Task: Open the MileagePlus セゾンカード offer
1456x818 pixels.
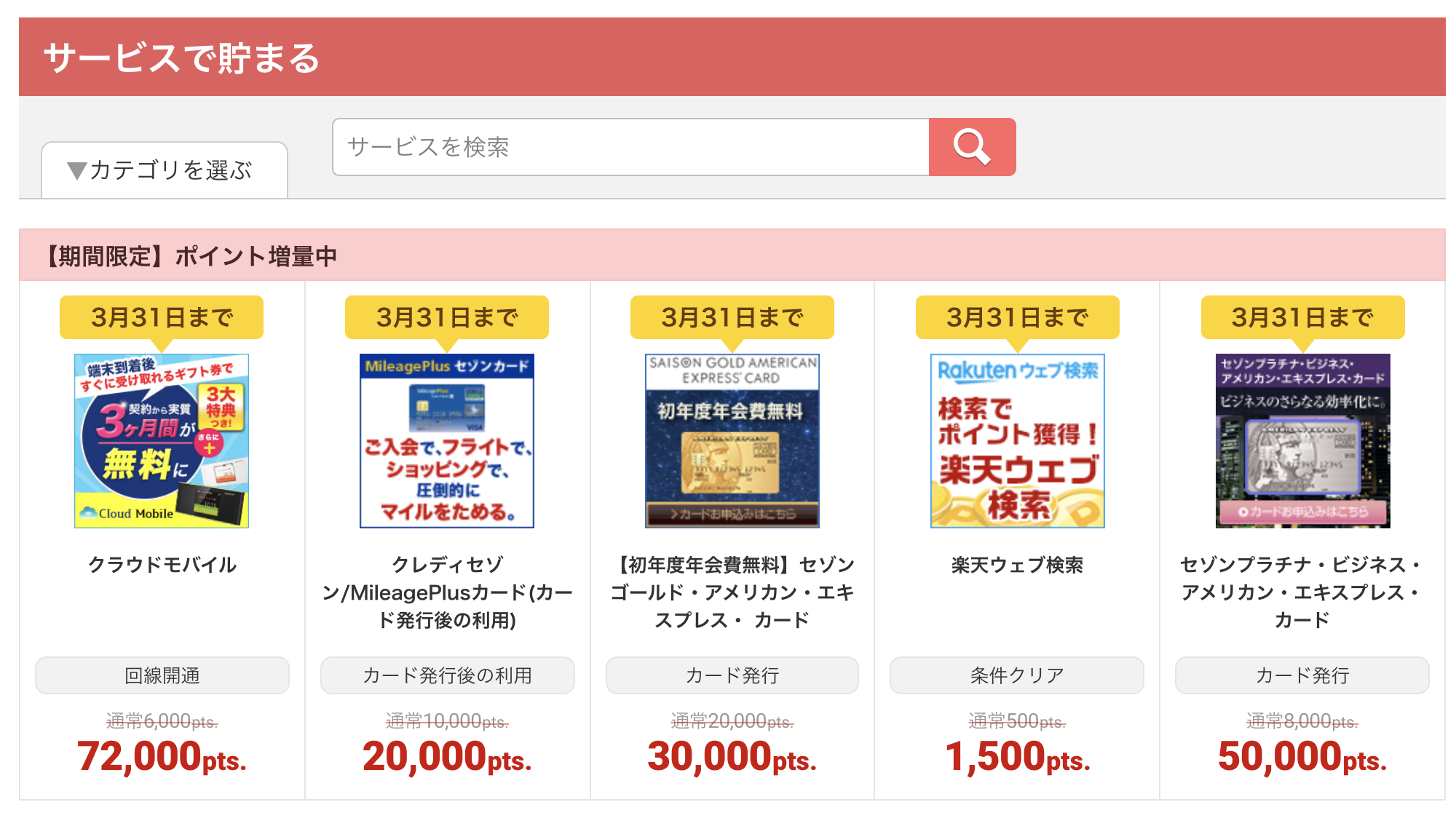Action: click(446, 441)
